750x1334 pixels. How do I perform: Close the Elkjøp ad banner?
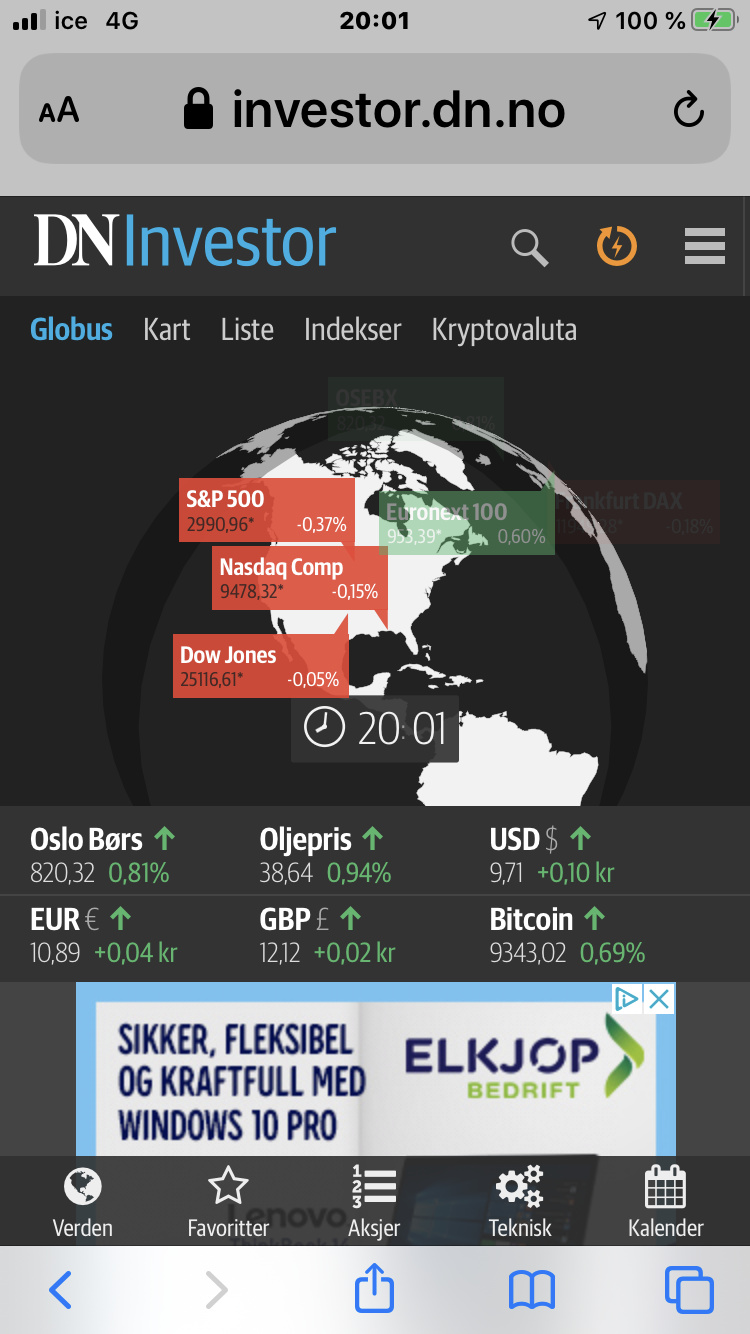click(659, 998)
